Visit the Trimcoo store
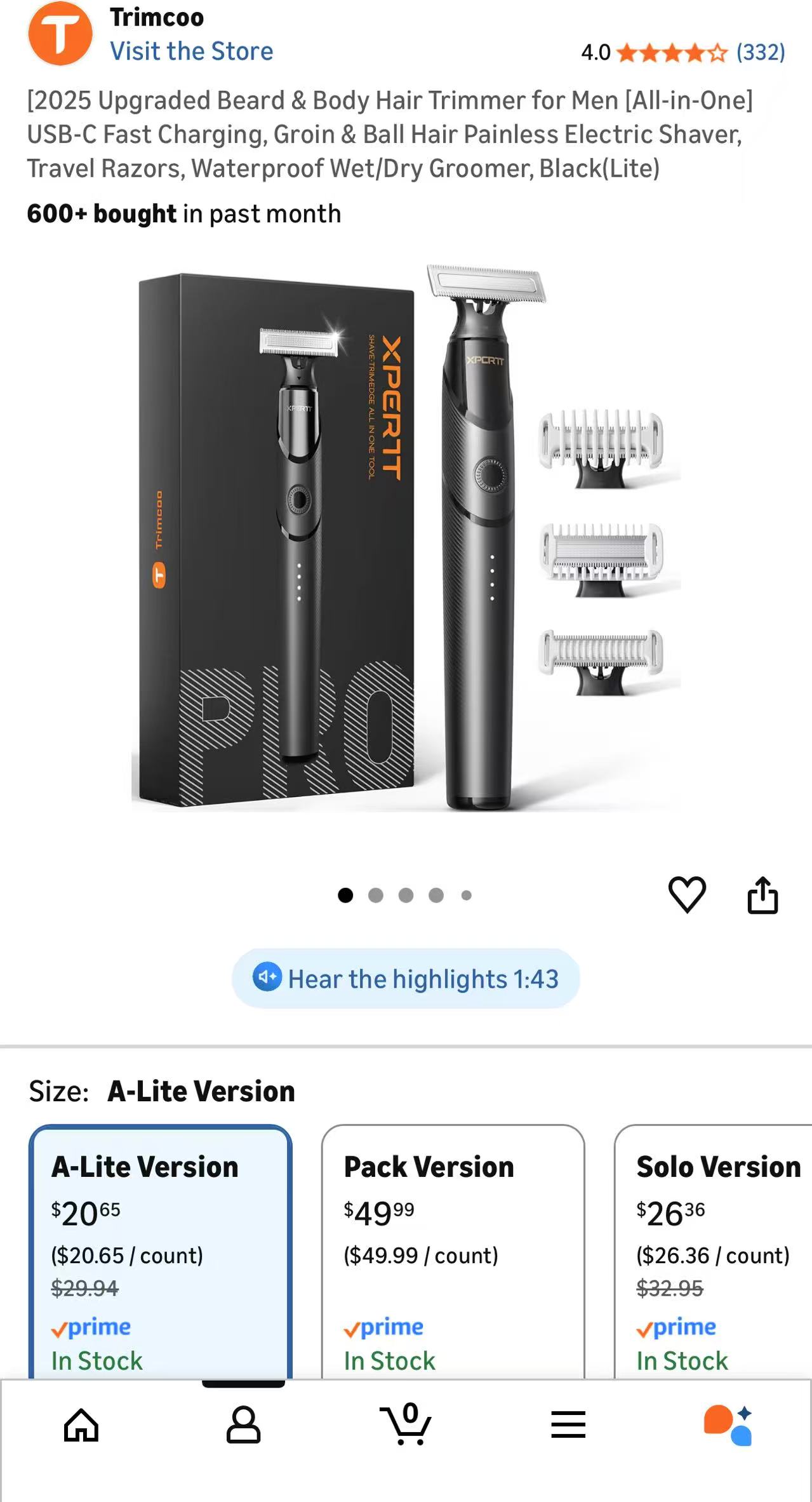812x1502 pixels. 191,51
